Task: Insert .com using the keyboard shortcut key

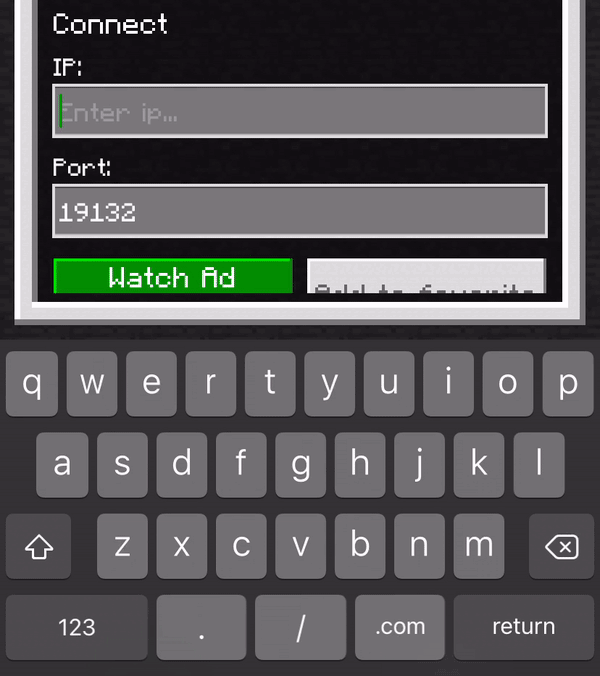Action: coord(400,627)
